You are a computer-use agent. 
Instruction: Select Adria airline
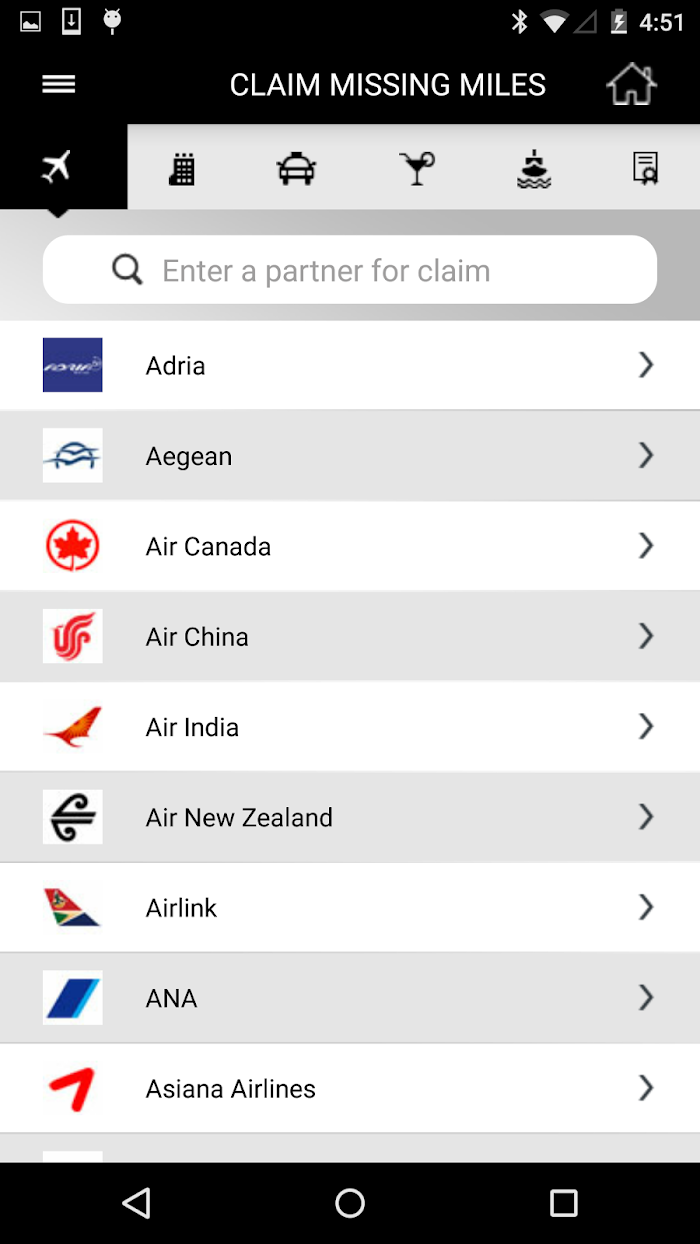(x=350, y=365)
